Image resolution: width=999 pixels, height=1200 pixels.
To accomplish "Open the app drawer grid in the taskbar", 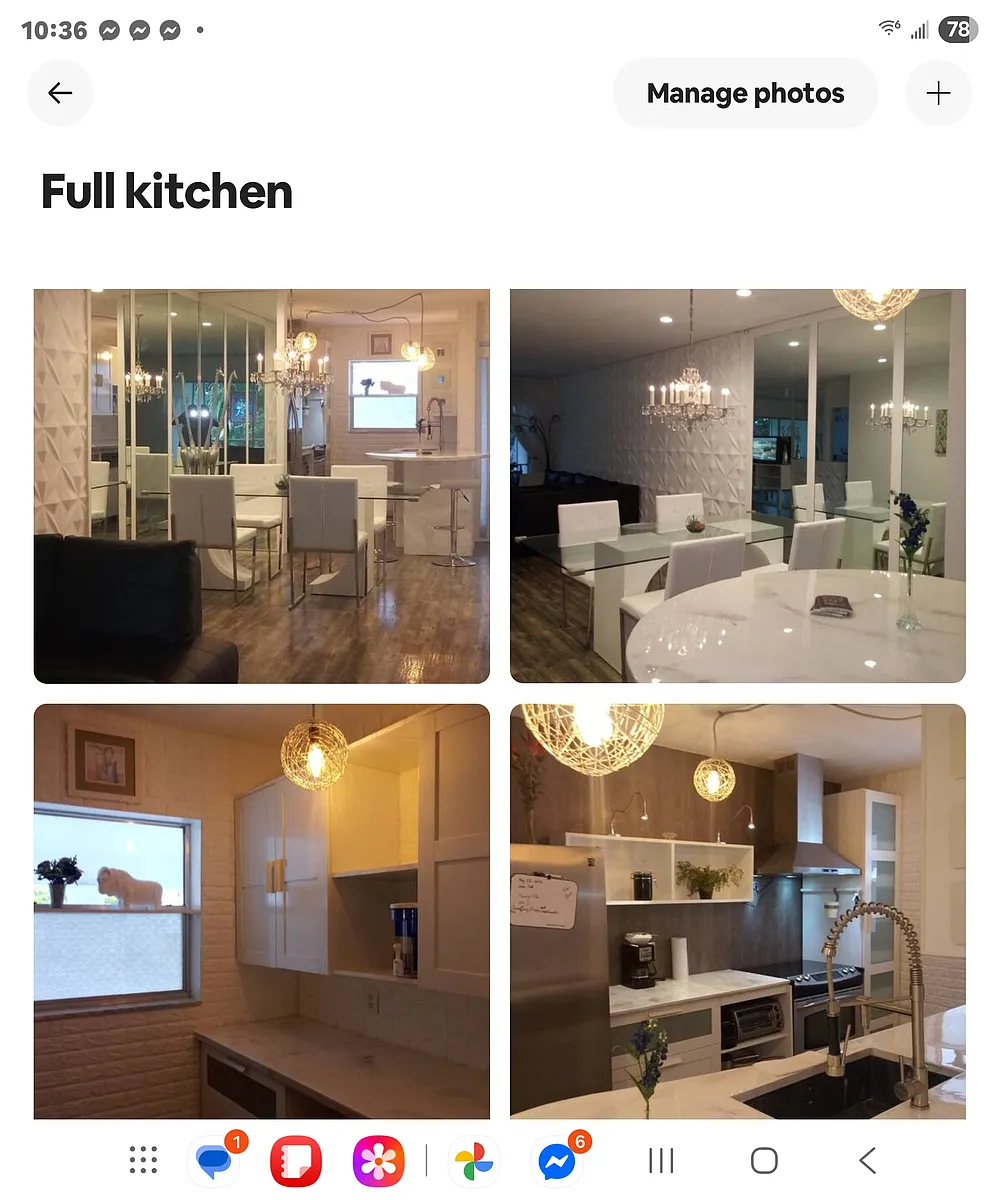I will point(144,1160).
